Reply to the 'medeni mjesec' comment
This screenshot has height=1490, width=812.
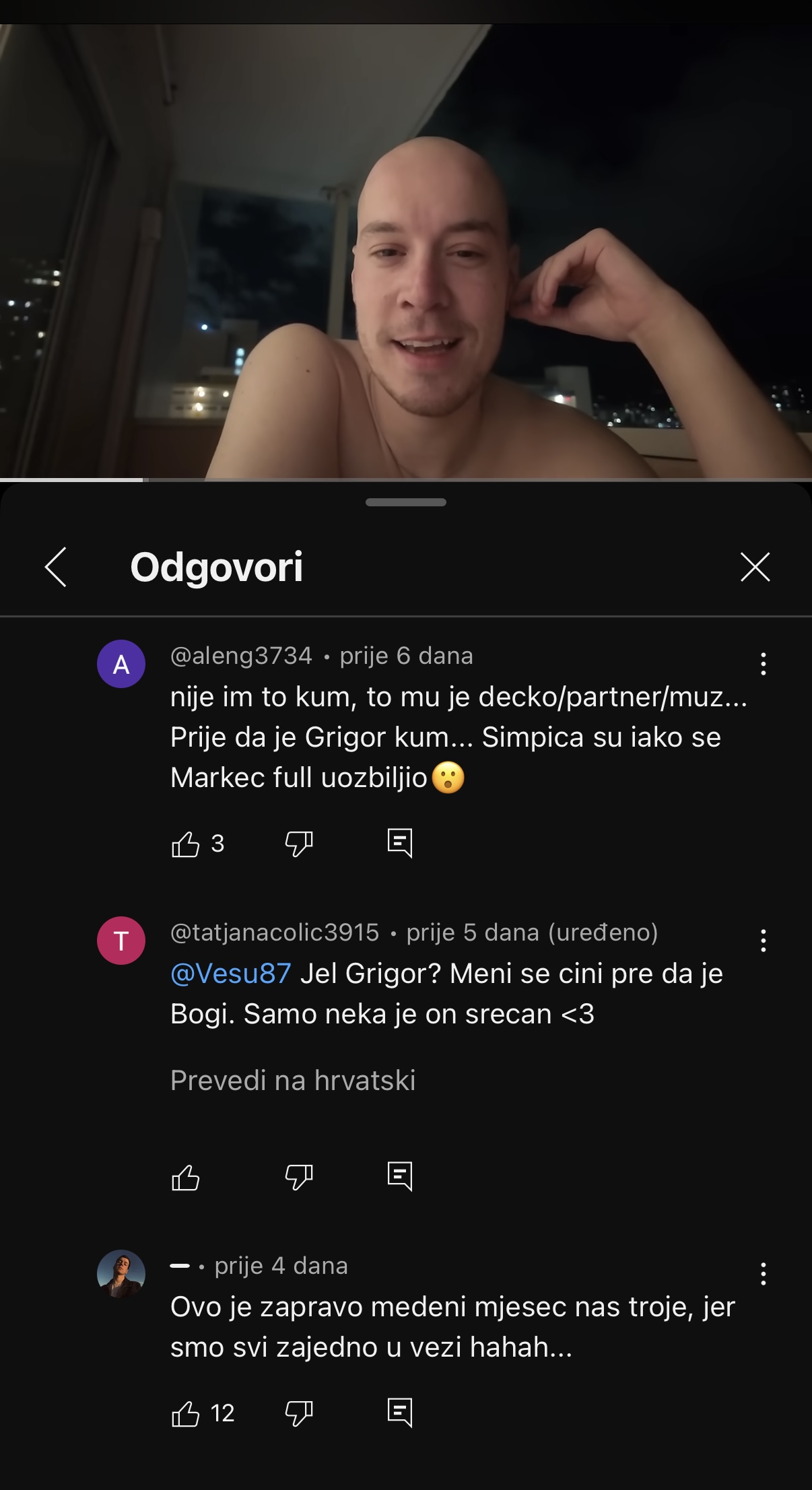click(400, 1413)
